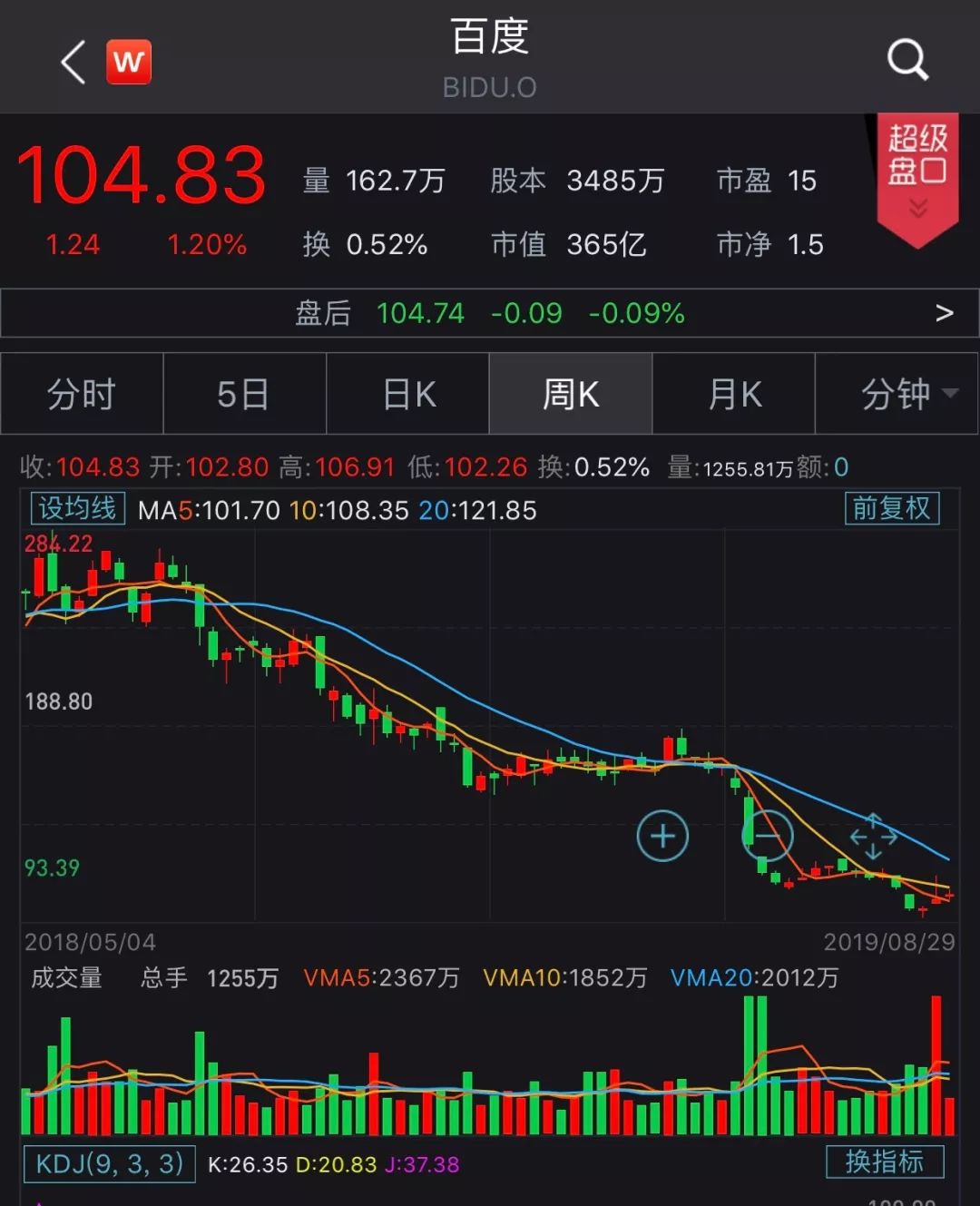The image size is (980, 1206).
Task: Switch to the 分时 chart tab
Action: [x=82, y=394]
